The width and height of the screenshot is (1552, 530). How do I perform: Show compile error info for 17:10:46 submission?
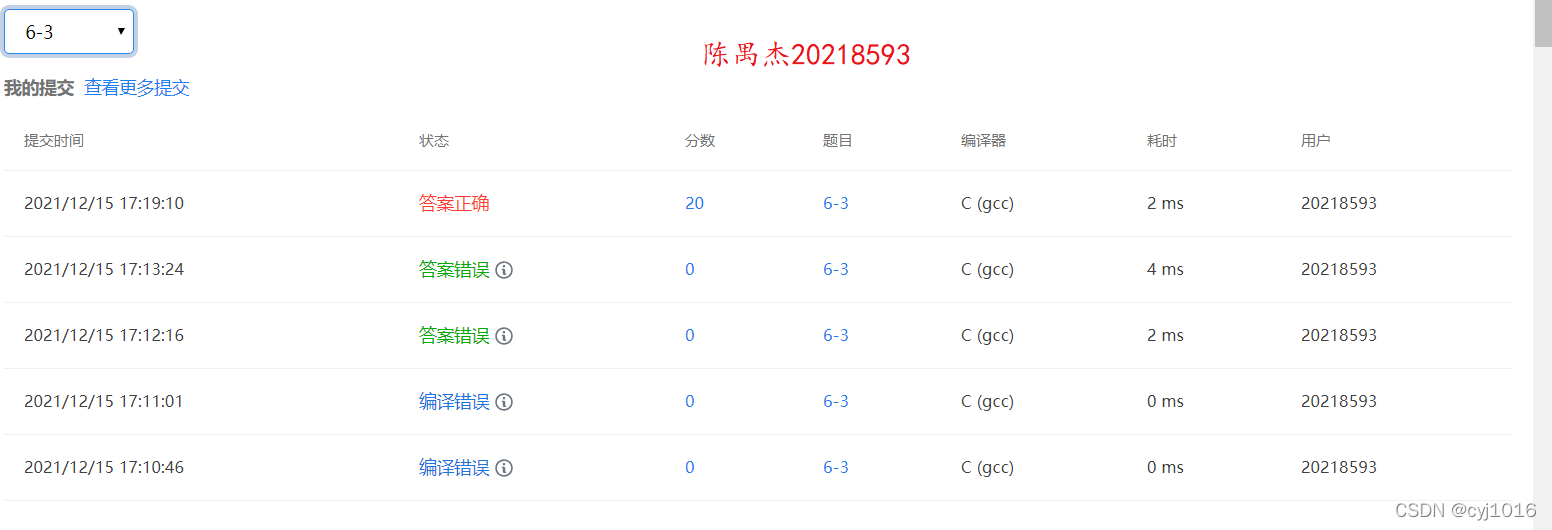504,468
